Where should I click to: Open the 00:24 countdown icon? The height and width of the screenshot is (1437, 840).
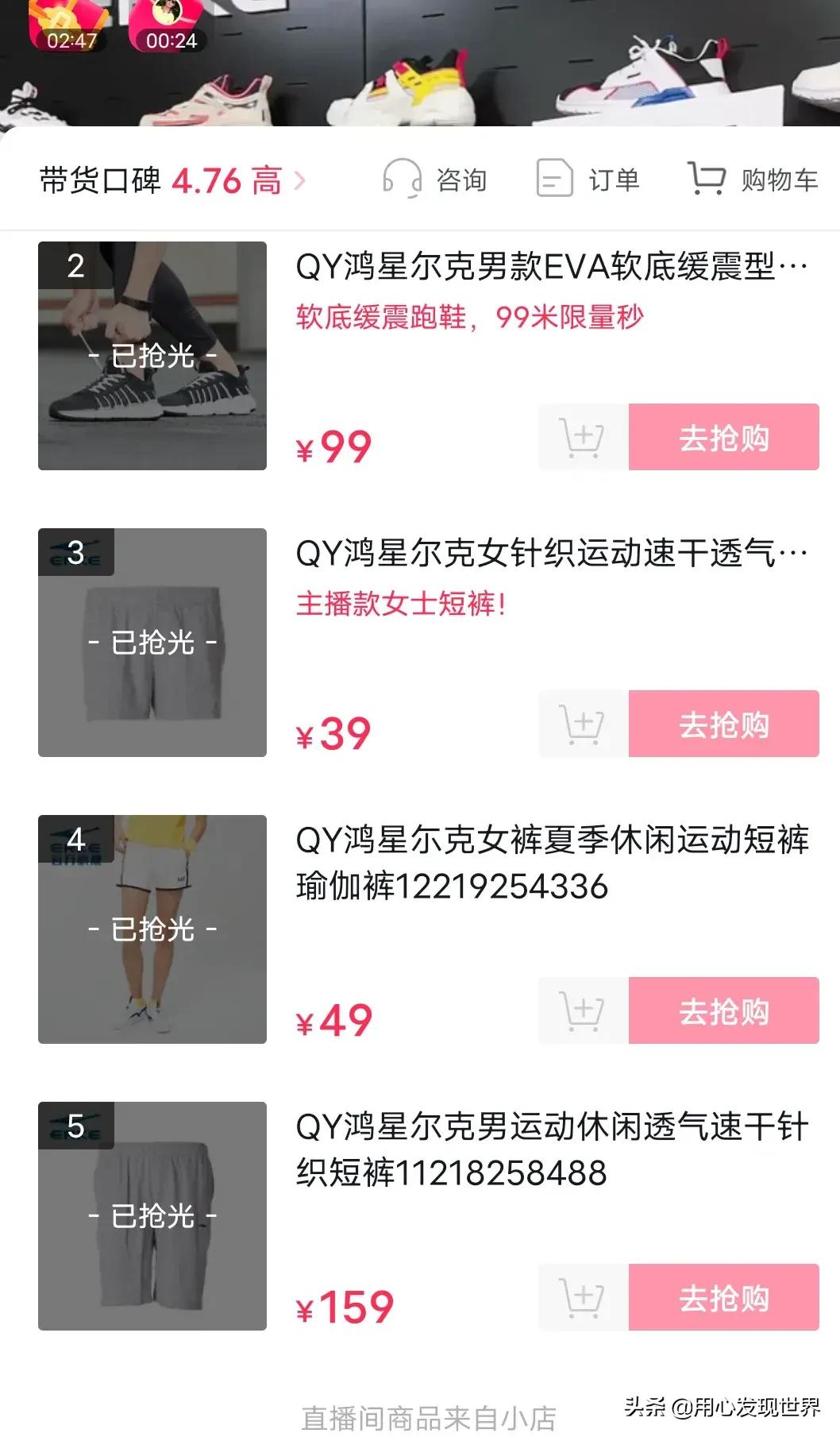click(x=169, y=25)
